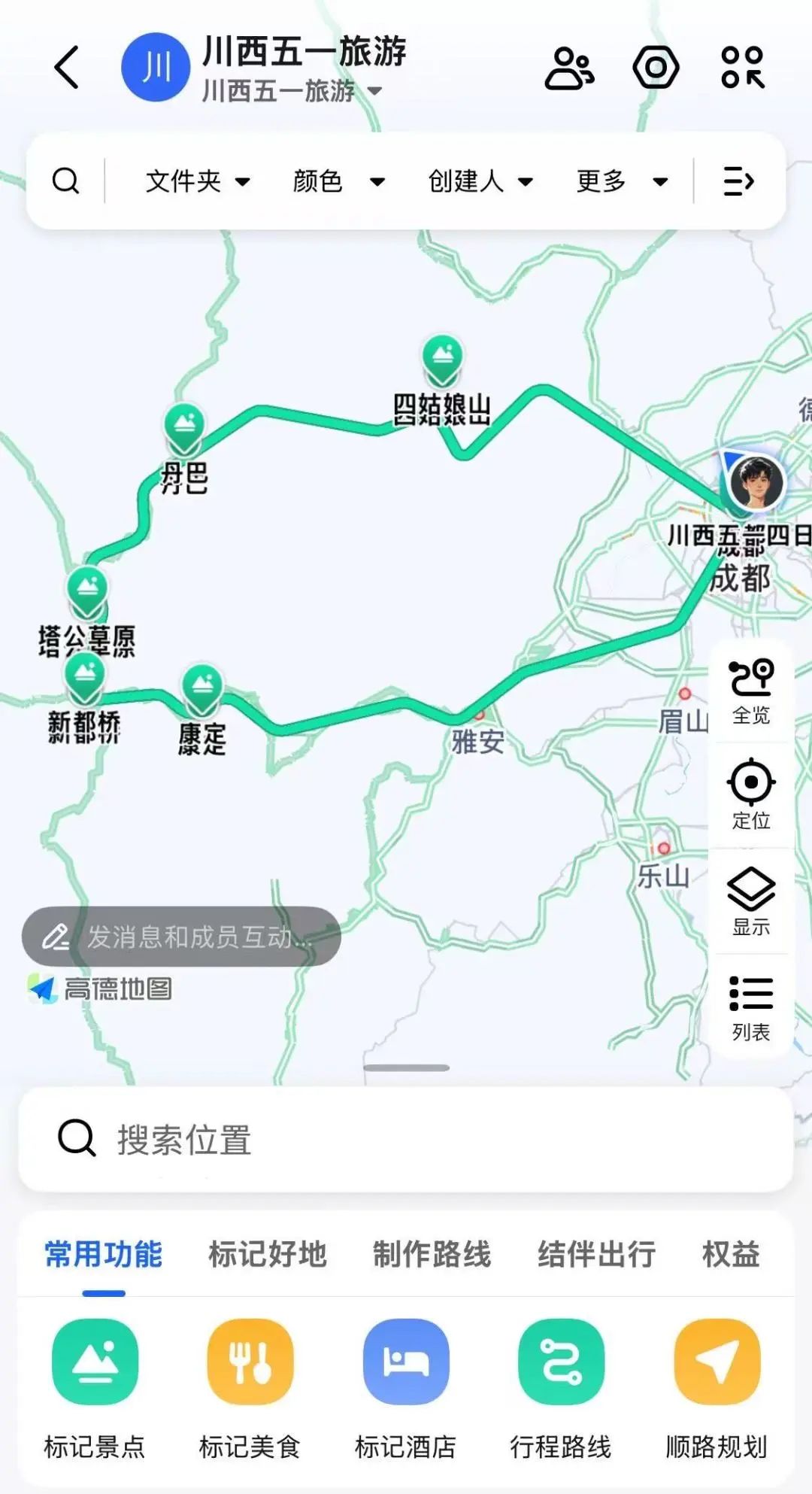Select 标记酒店 to mark a hotel
This screenshot has width=812, height=1494.
pos(406,1386)
